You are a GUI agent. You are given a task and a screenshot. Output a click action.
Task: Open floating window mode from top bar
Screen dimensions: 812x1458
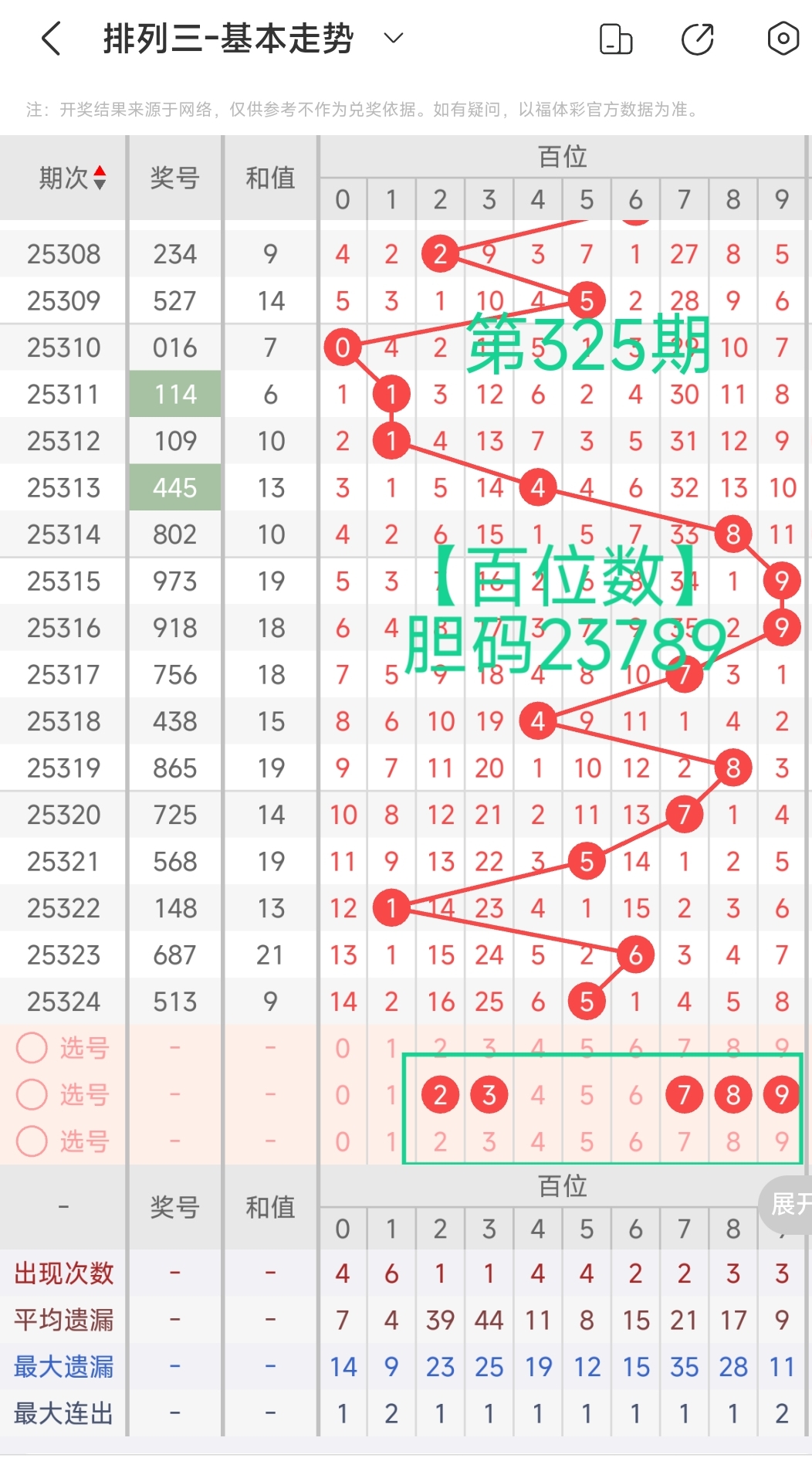click(x=616, y=39)
